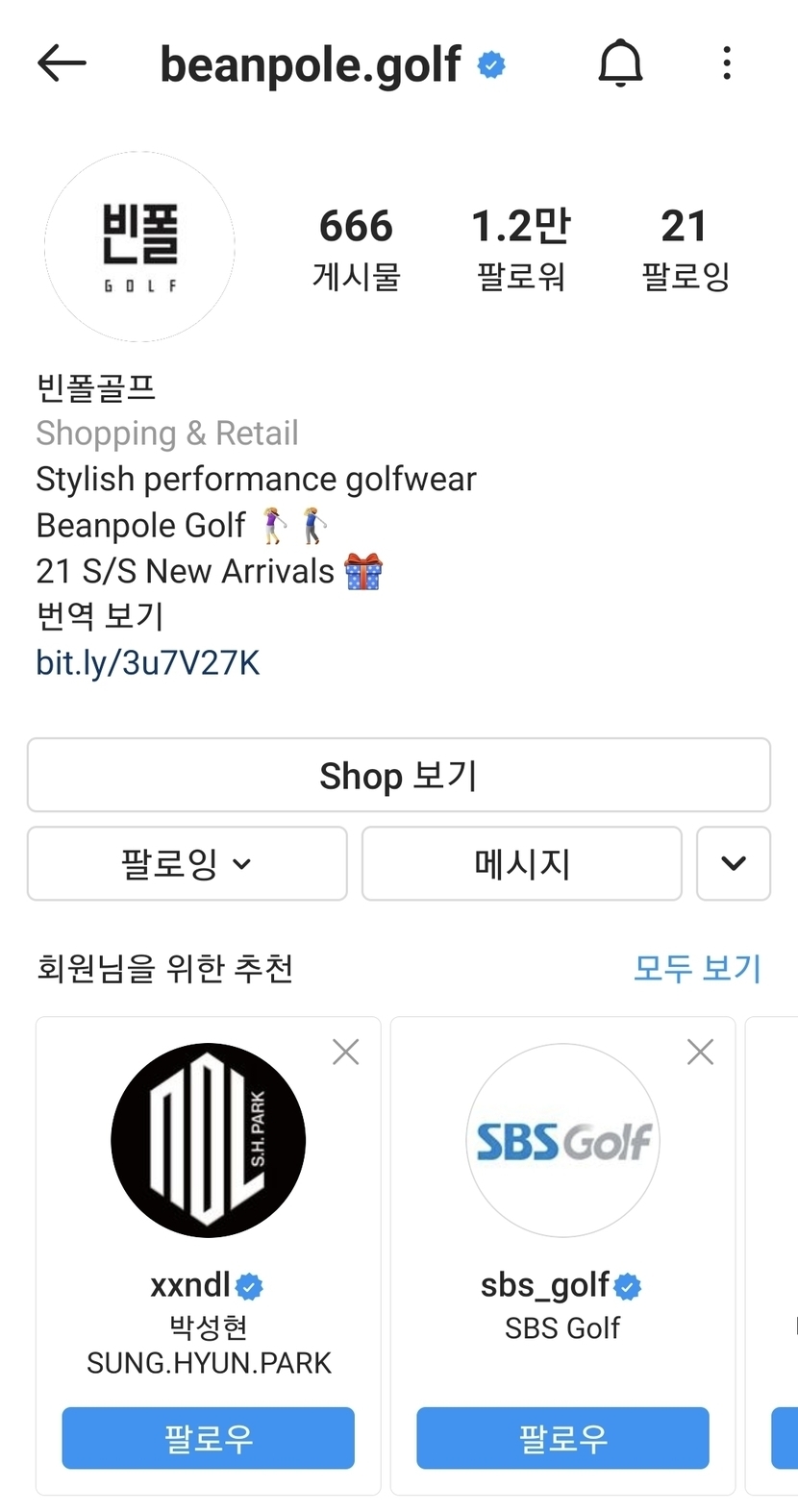Expand suggested accounts chevron button
Image resolution: width=798 pixels, height=1512 pixels.
point(733,863)
